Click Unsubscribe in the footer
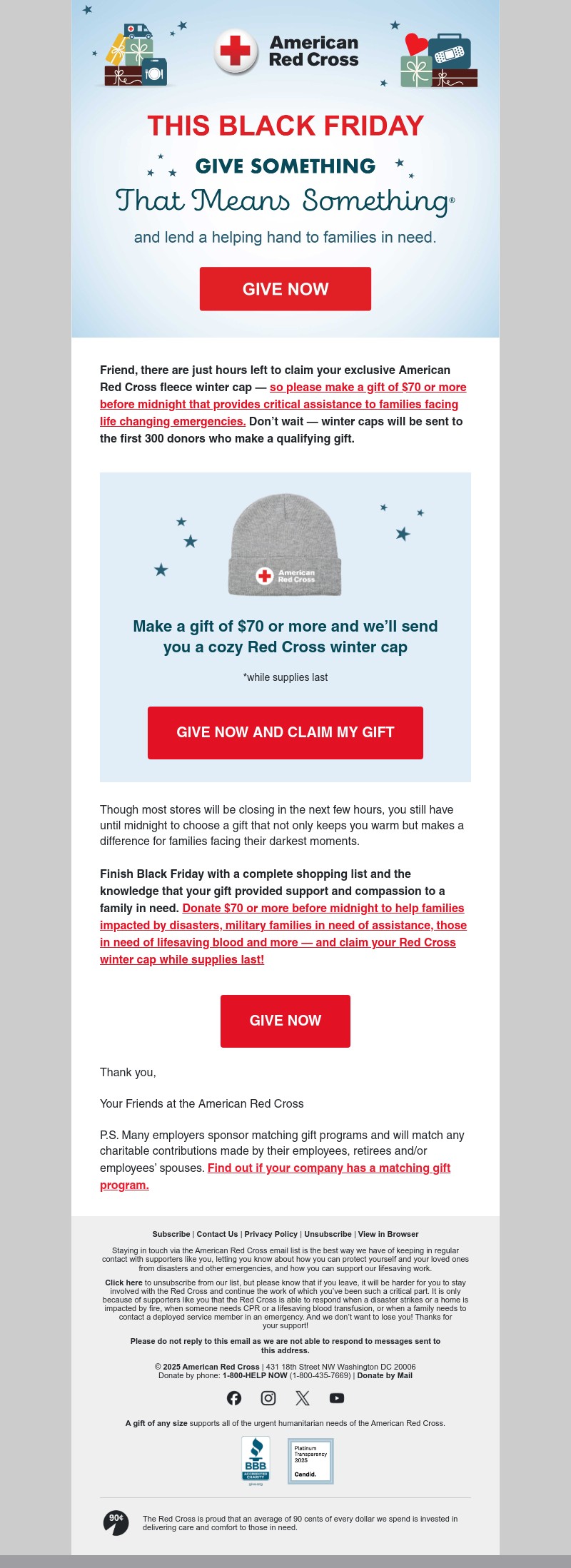Viewport: 571px width, 1568px height. (x=328, y=1233)
